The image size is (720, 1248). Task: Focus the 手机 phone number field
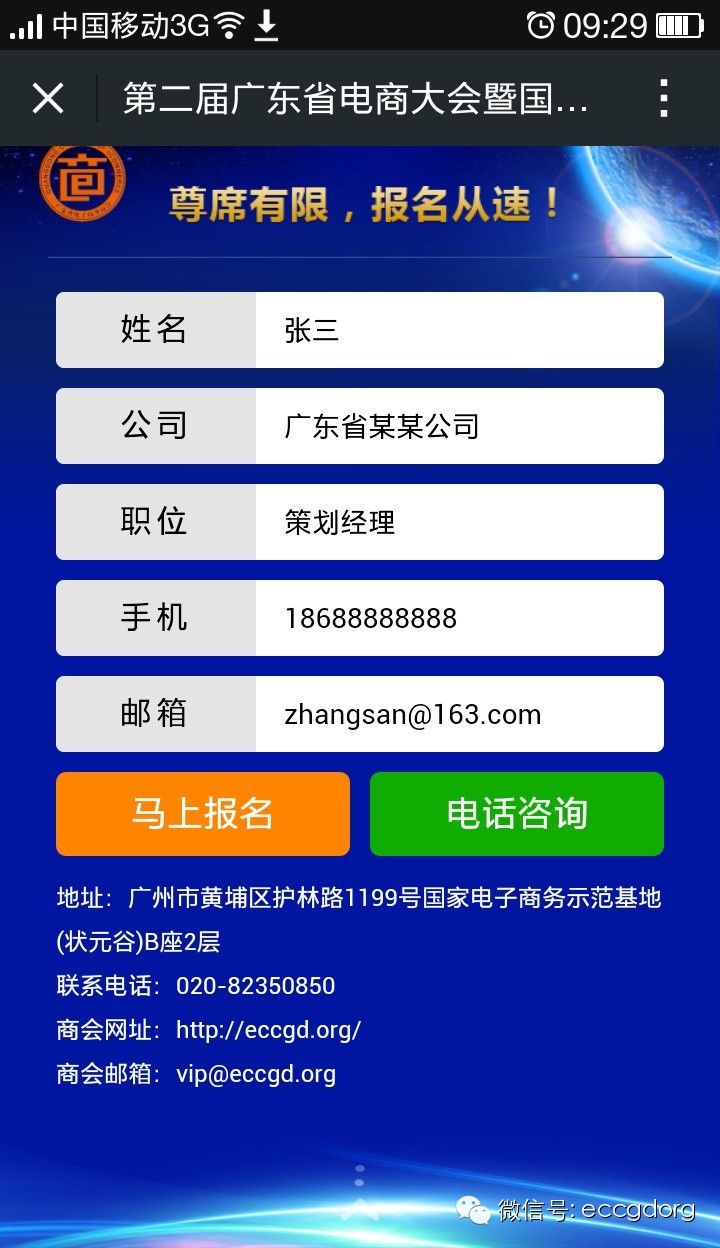(458, 618)
